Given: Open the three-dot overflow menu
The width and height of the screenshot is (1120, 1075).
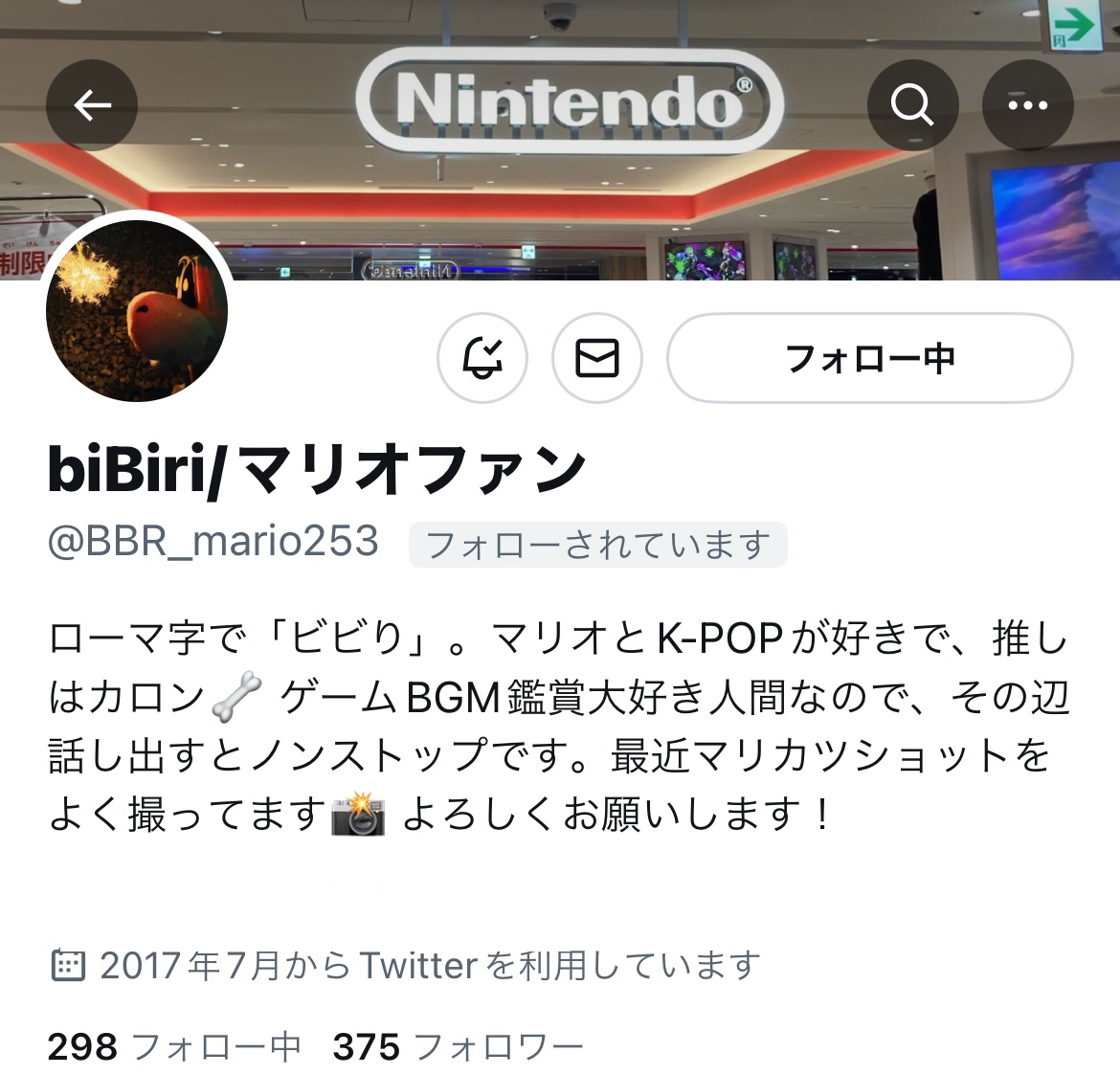Looking at the screenshot, I should [x=1028, y=105].
